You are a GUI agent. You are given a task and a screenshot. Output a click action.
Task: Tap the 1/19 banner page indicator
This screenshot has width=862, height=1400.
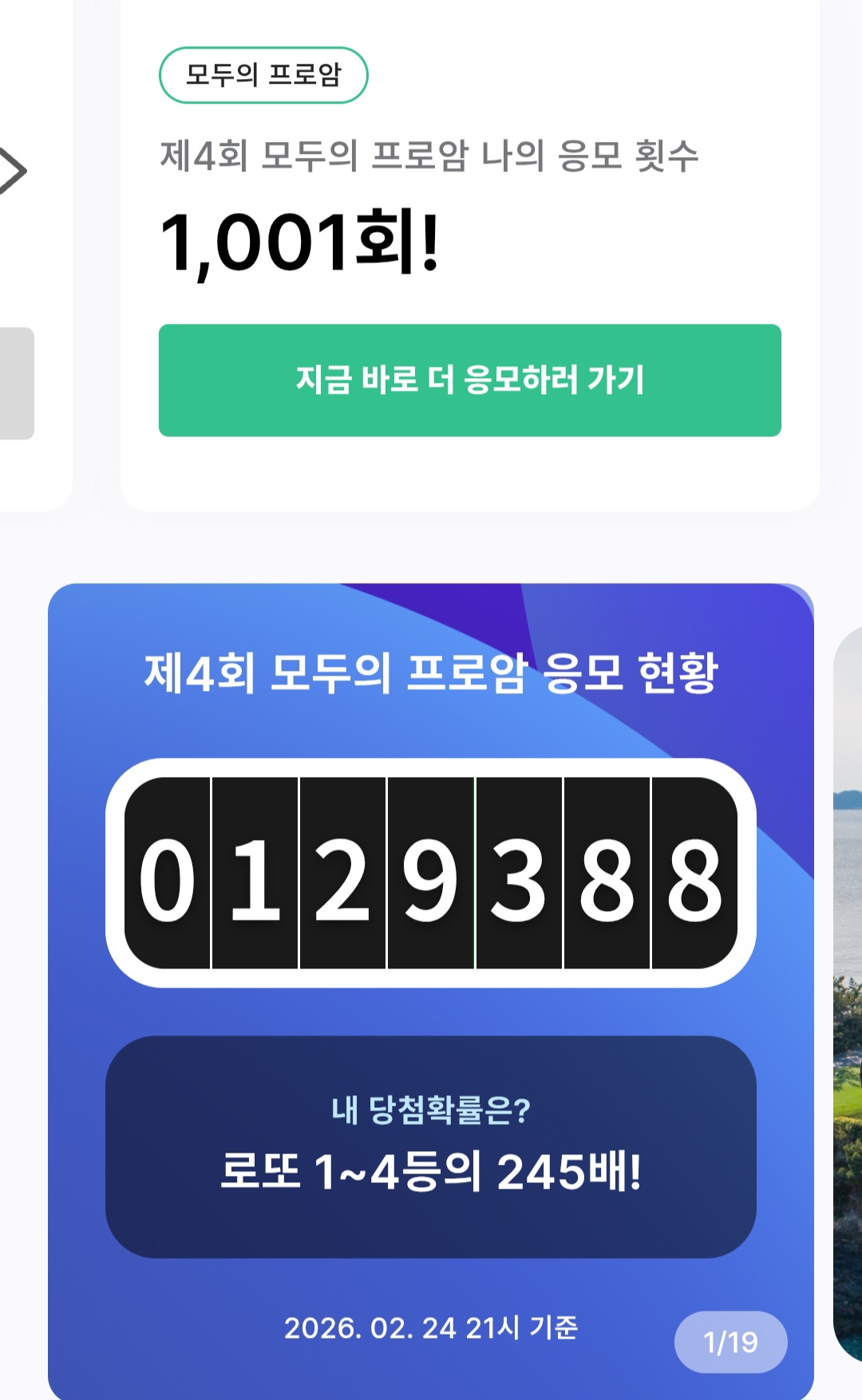730,1342
